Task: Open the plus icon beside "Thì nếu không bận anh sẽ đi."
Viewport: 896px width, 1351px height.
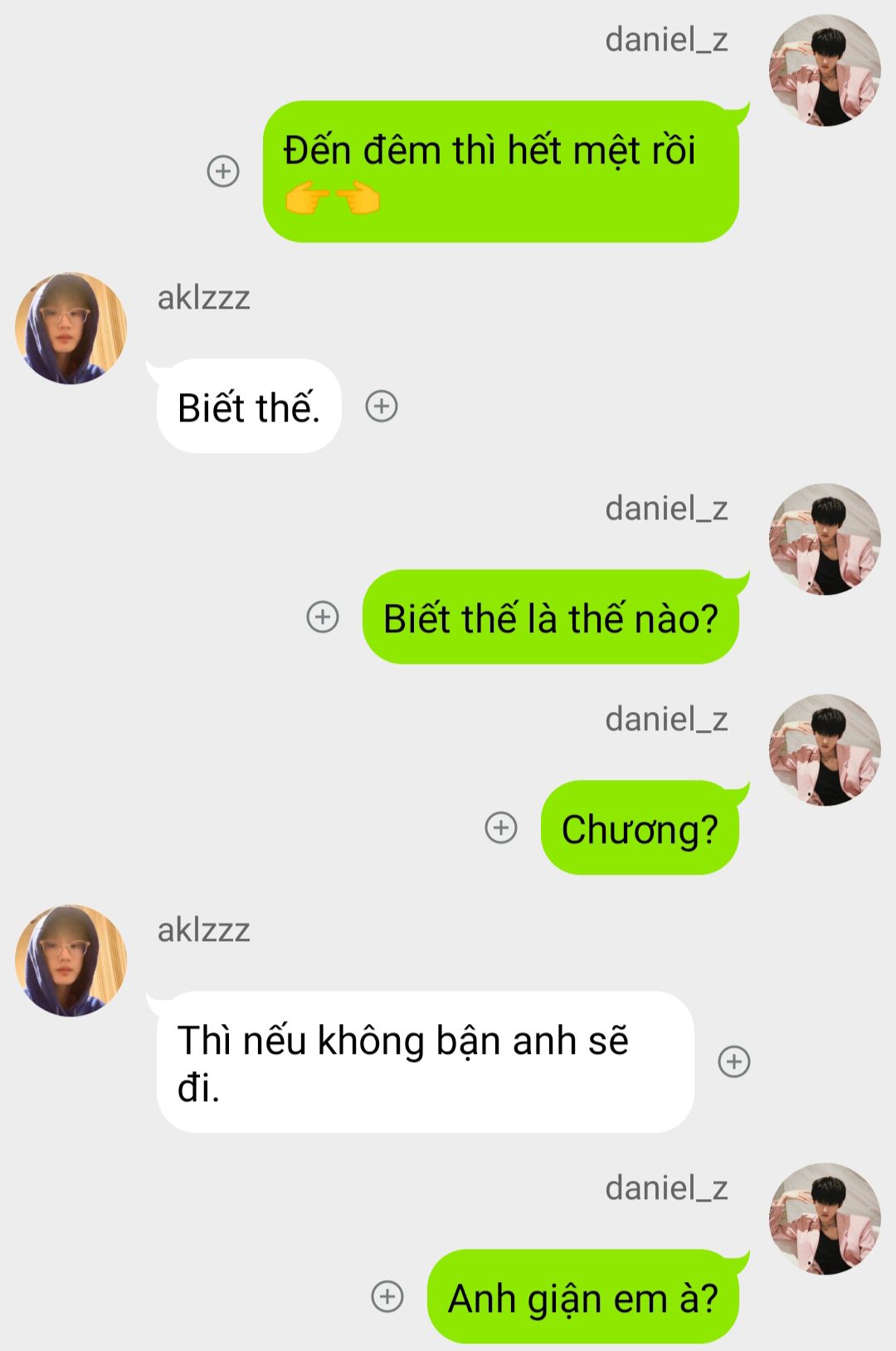Action: tap(733, 1061)
